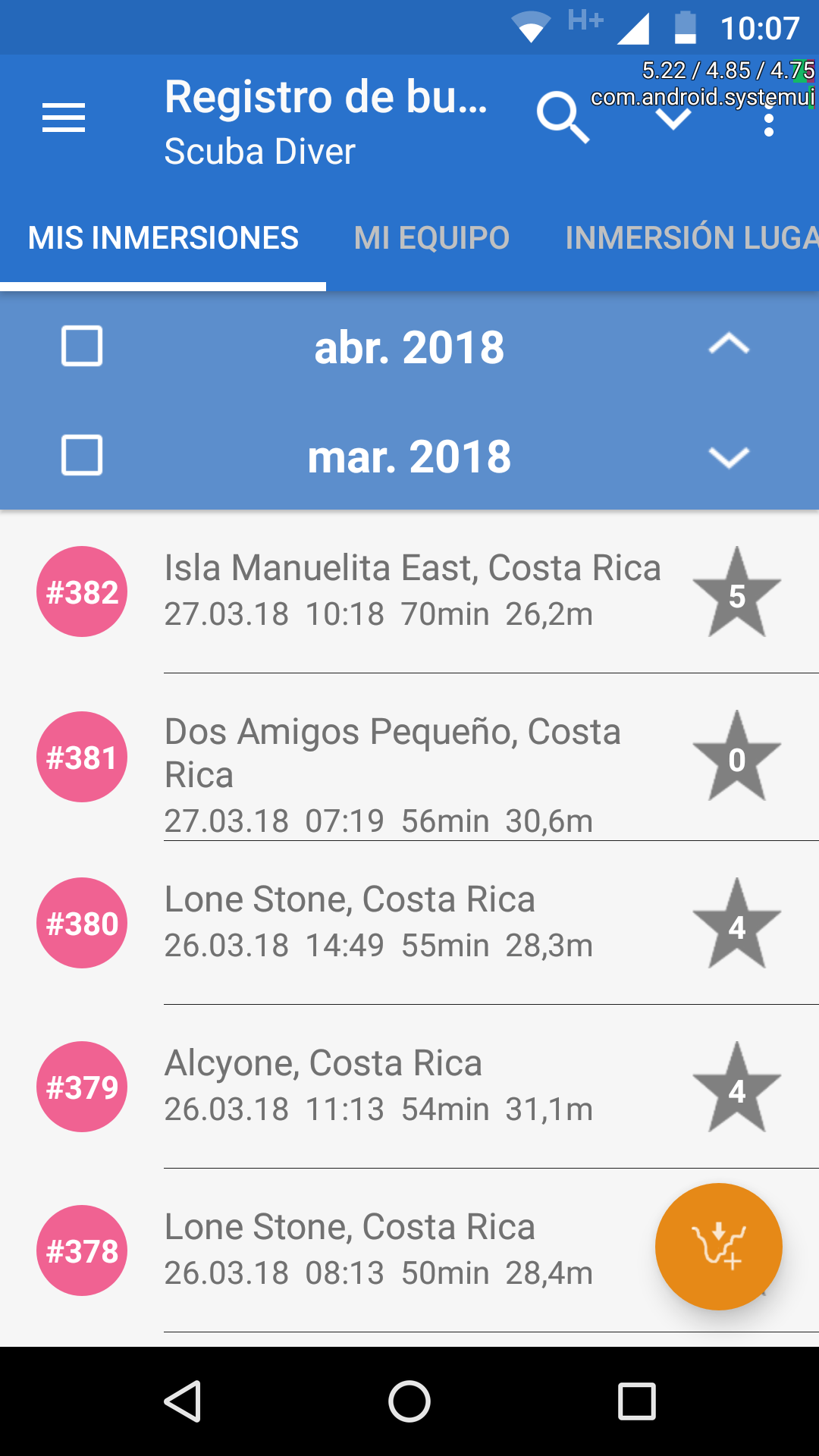819x1456 pixels.
Task: Tap the rating star on dive #382
Action: (x=737, y=592)
